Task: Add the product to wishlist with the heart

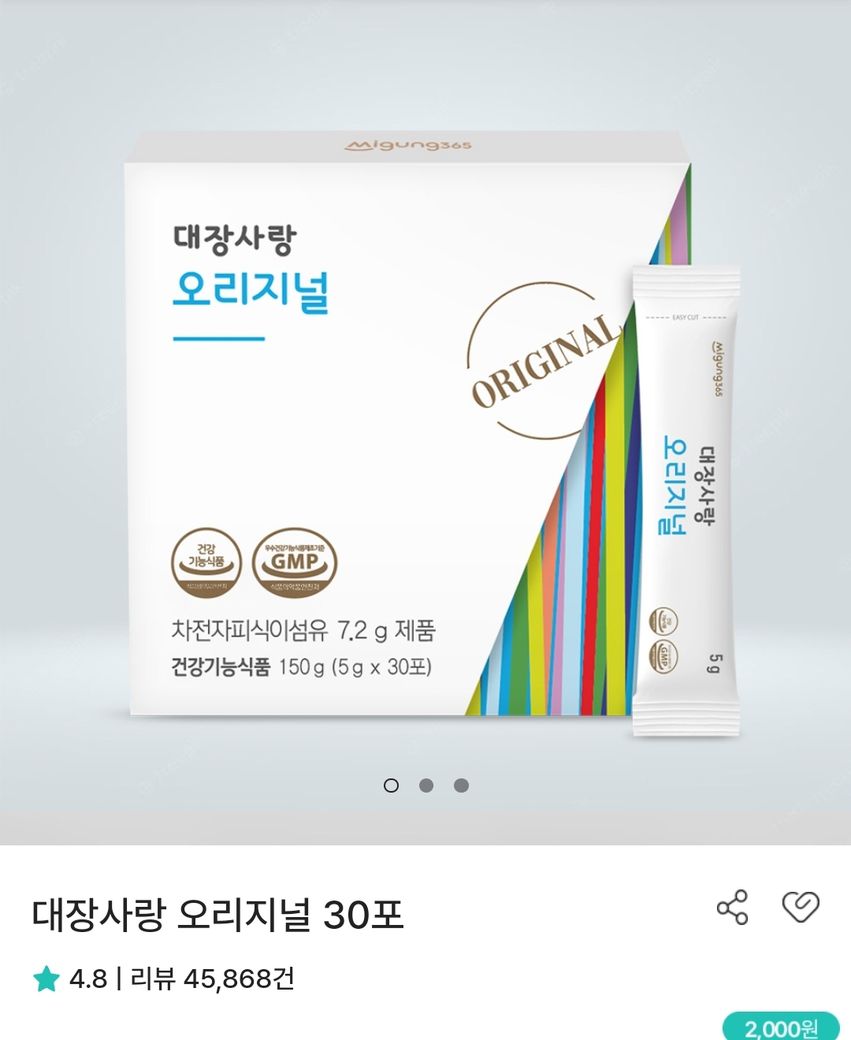Action: click(x=800, y=908)
